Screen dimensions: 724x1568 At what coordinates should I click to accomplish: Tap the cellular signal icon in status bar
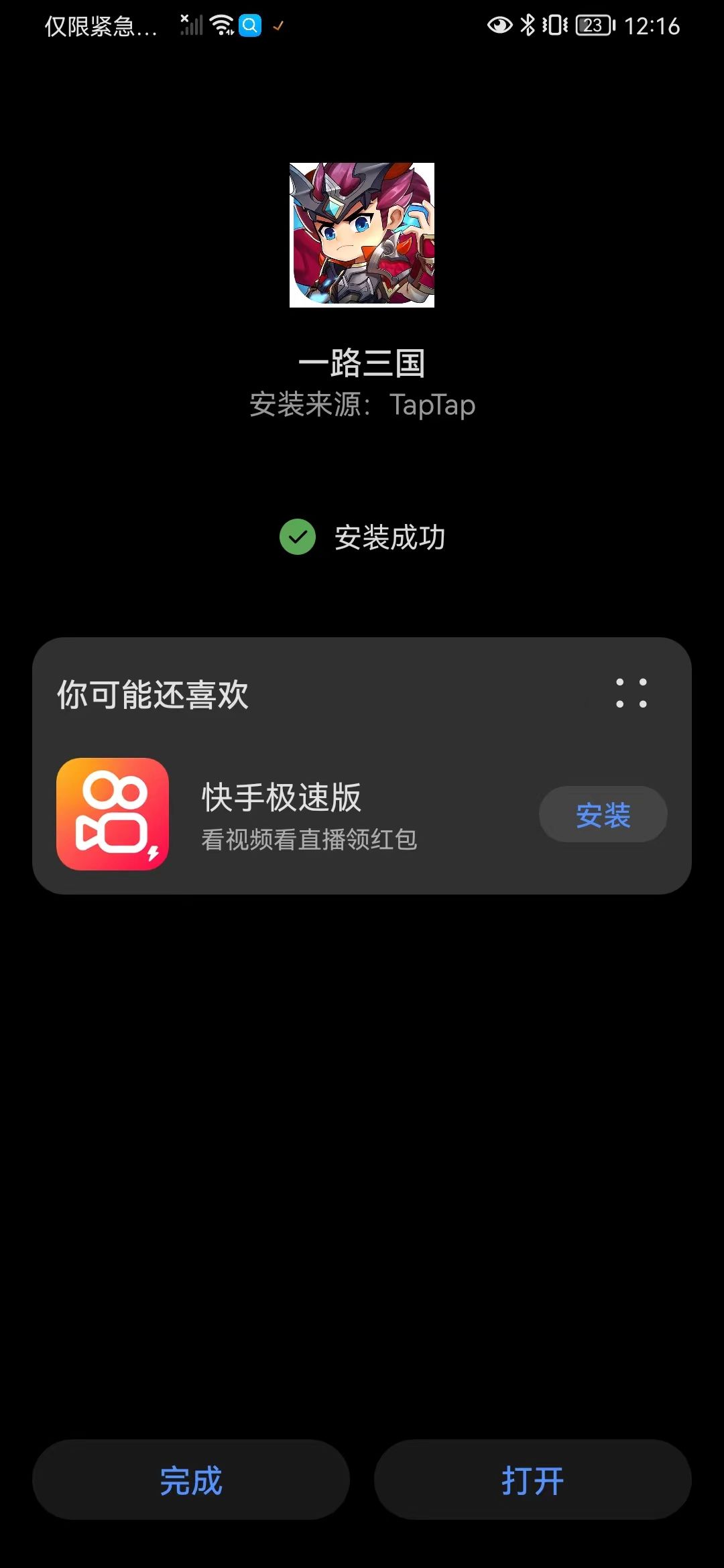point(192,25)
